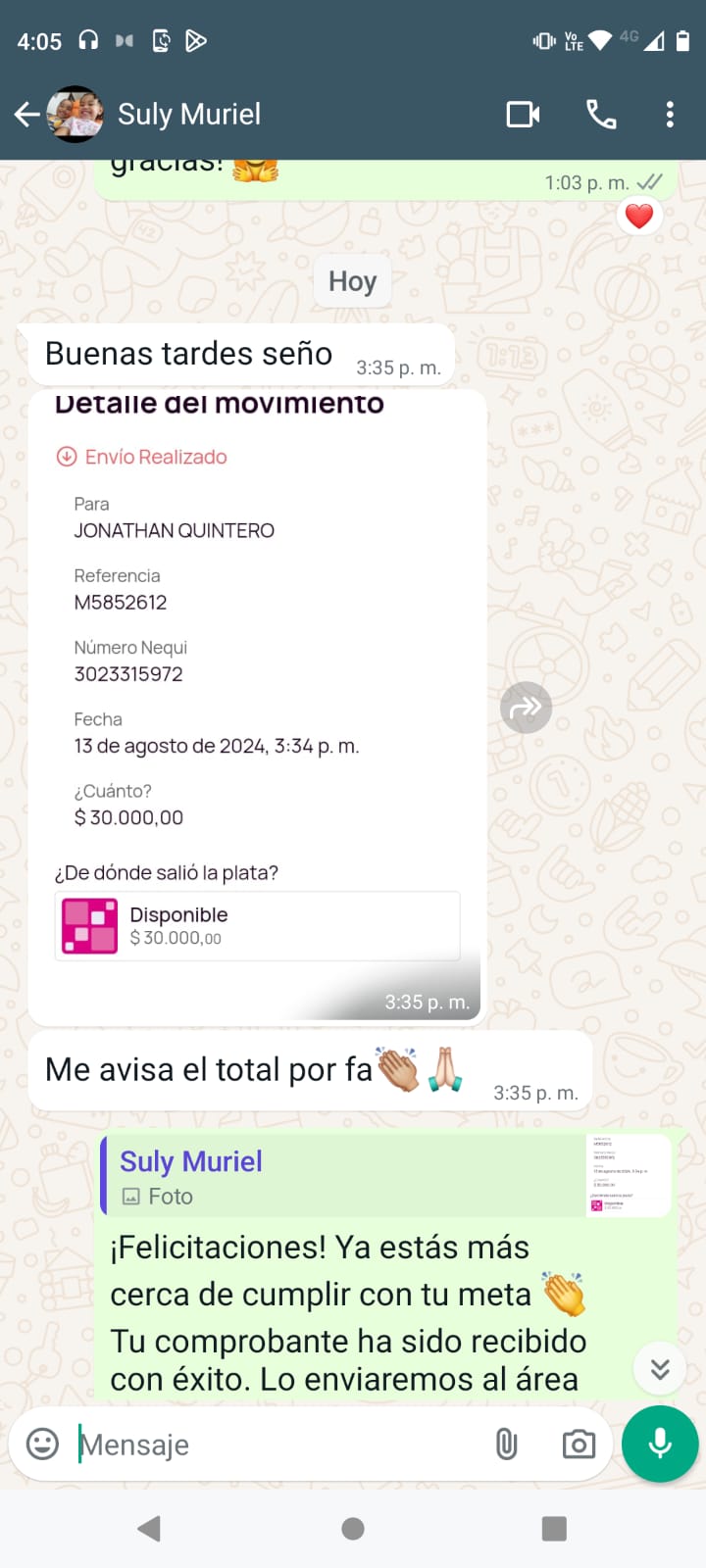
Task: Start a voice call with Suly Muriel
Action: [601, 115]
